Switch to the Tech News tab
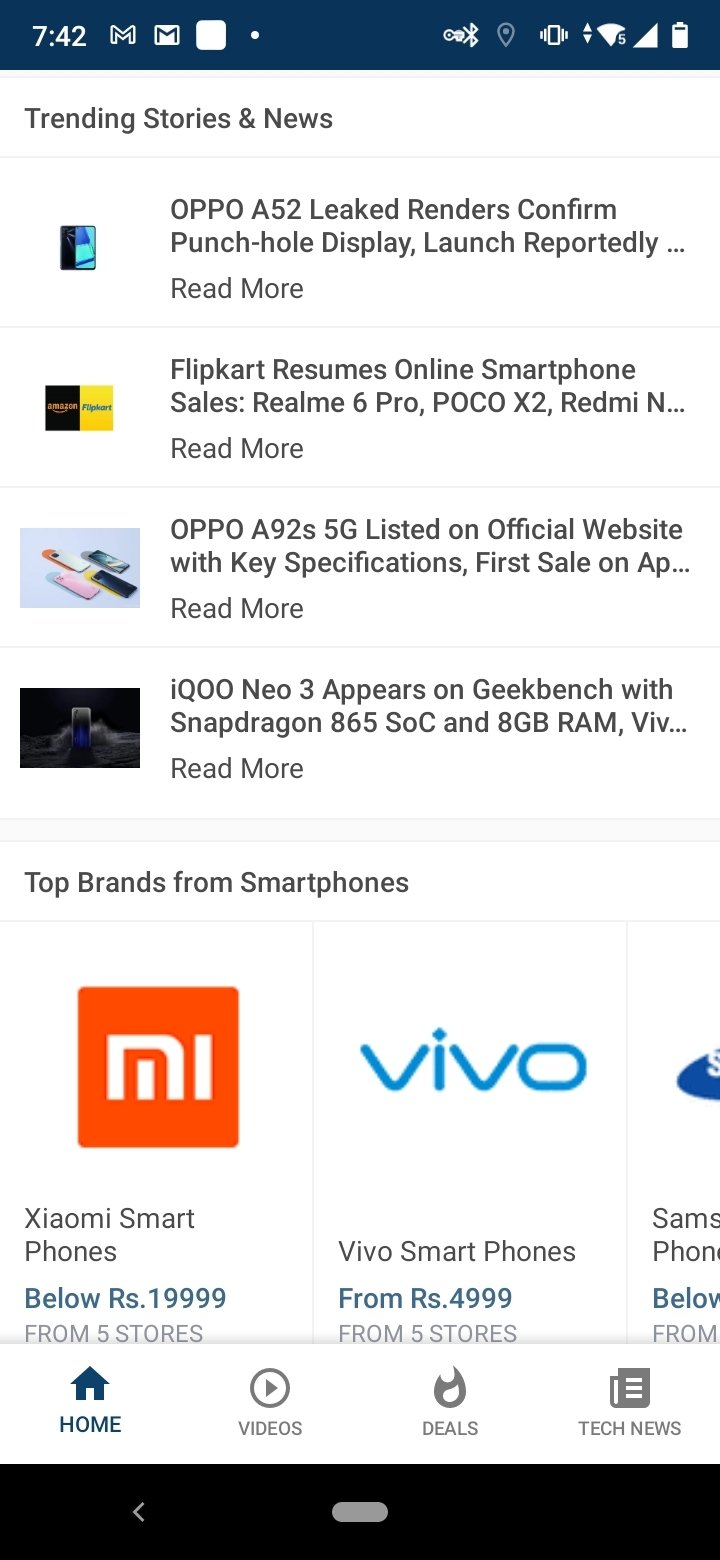720x1560 pixels. 630,1404
